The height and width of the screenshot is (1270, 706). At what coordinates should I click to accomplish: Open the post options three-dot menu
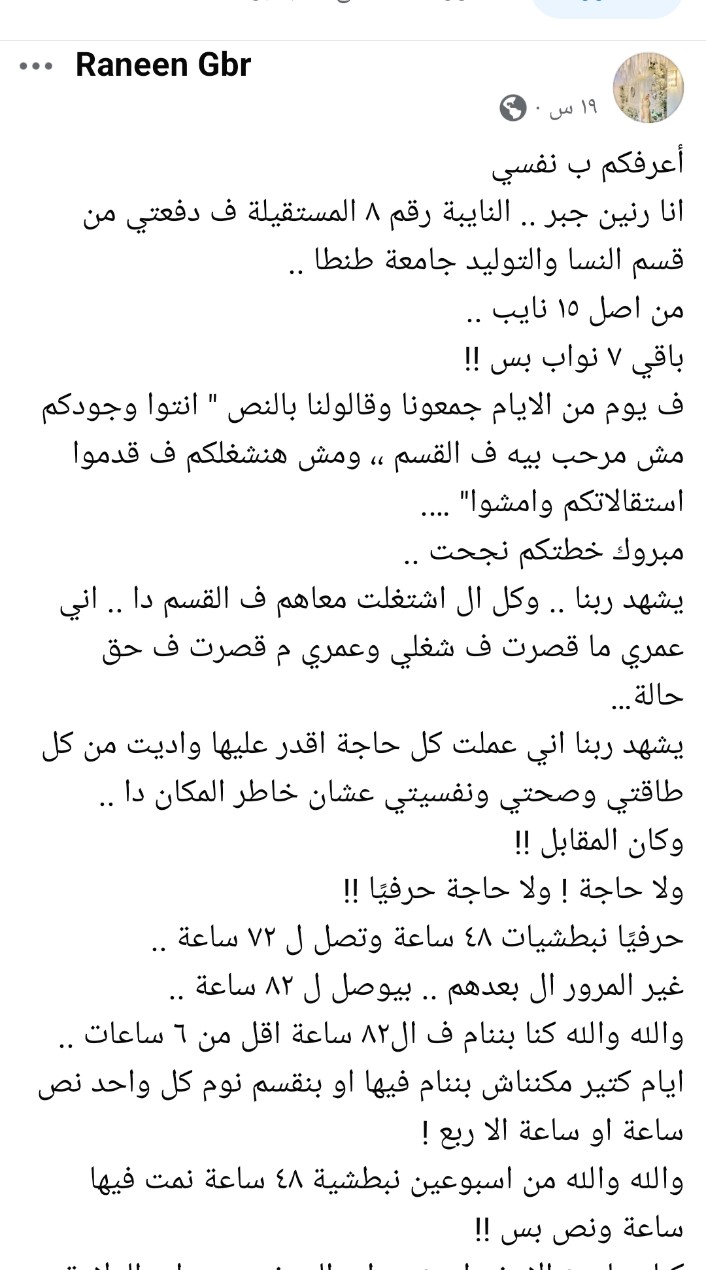click(35, 67)
